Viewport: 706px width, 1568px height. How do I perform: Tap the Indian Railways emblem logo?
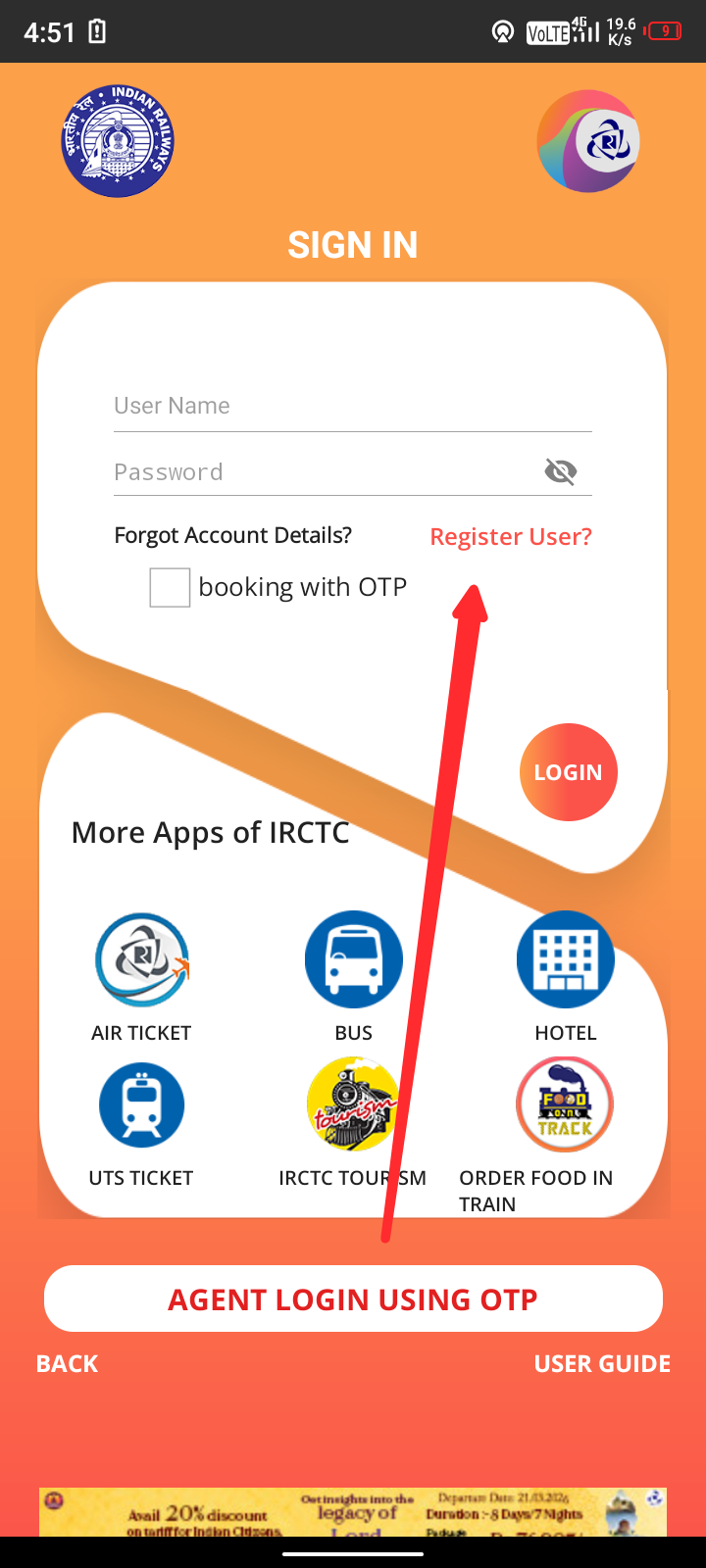[x=118, y=140]
